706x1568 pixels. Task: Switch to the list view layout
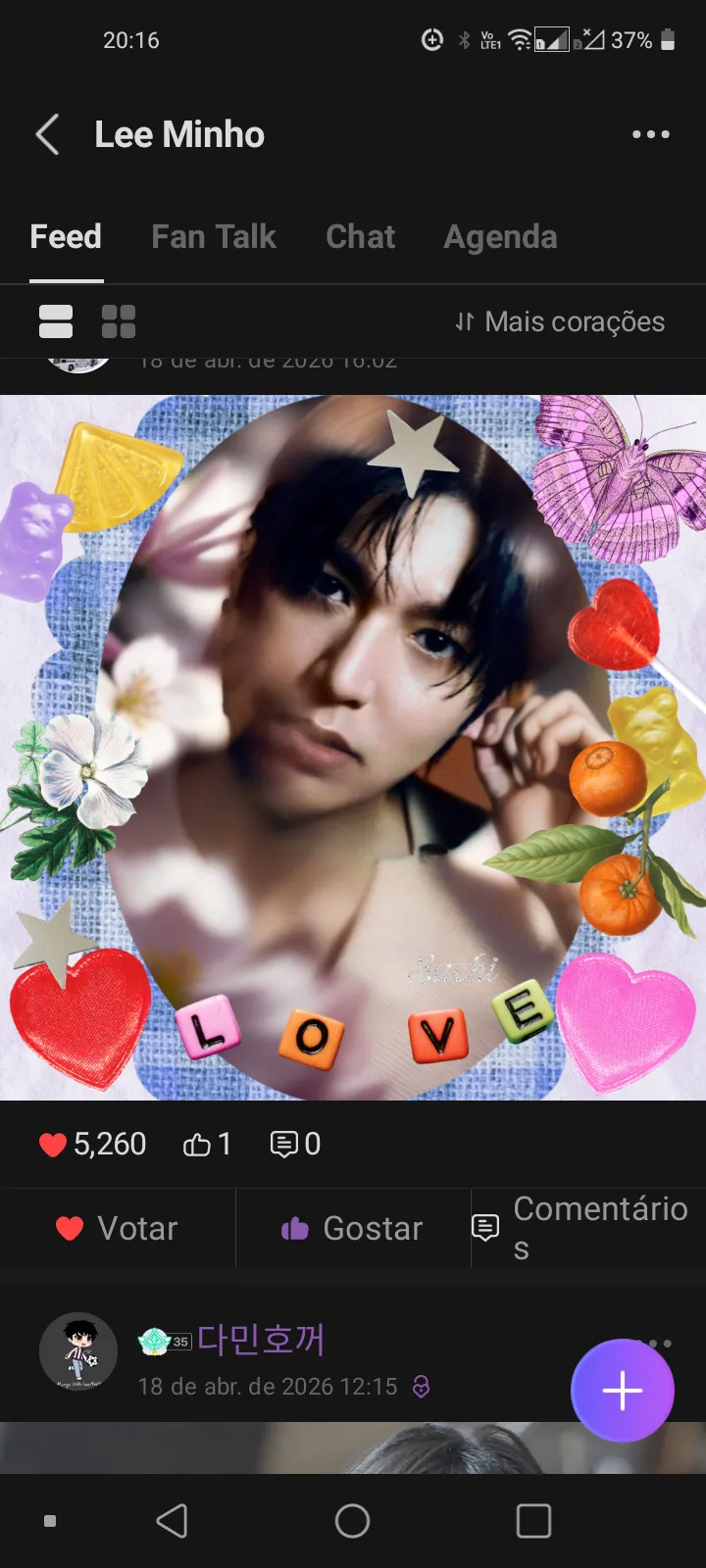pyautogui.click(x=56, y=321)
